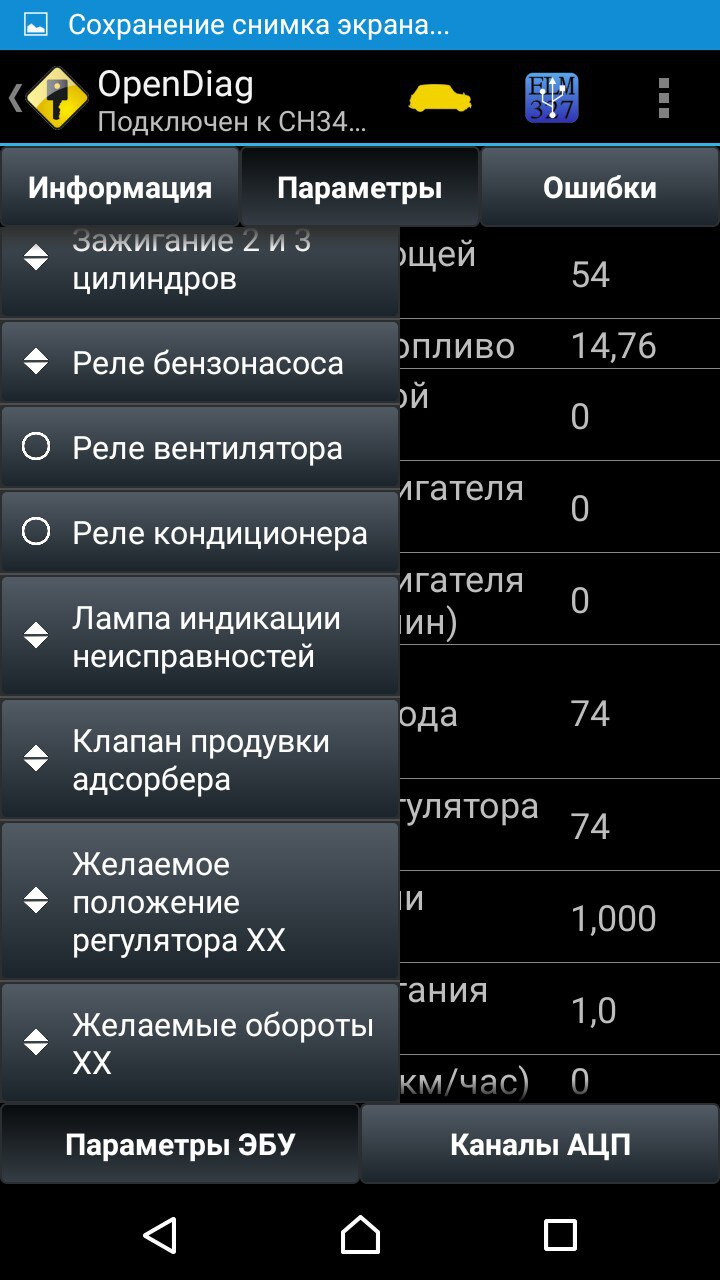Switch to the Параметры tab
This screenshot has width=720, height=1280.
pos(360,188)
